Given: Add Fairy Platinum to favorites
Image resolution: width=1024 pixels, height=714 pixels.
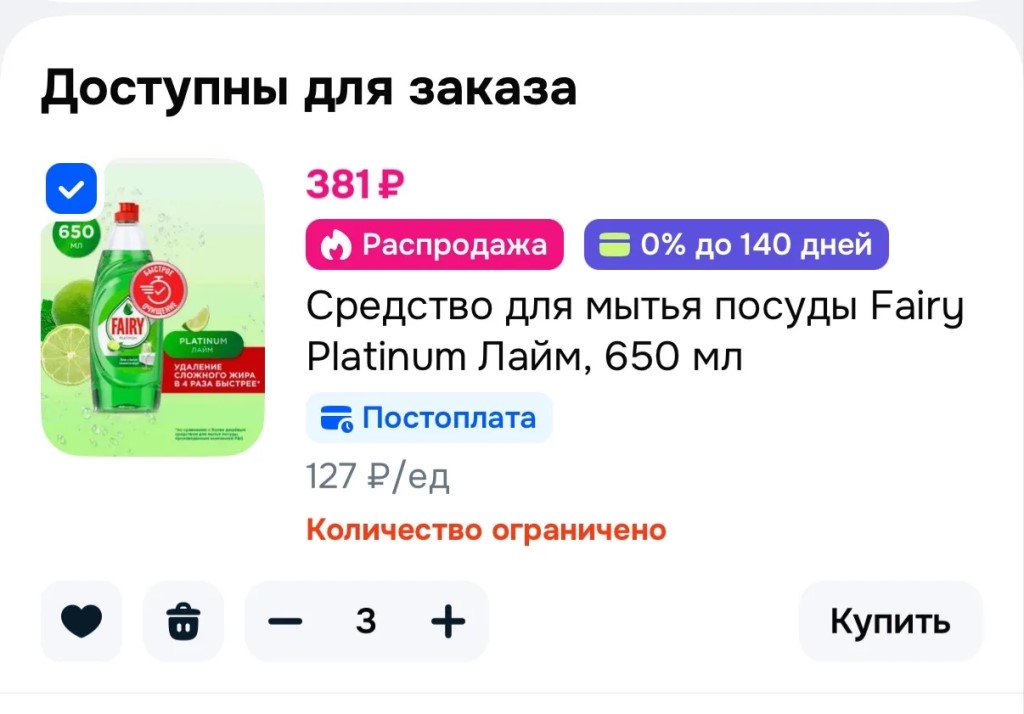Looking at the screenshot, I should tap(81, 622).
